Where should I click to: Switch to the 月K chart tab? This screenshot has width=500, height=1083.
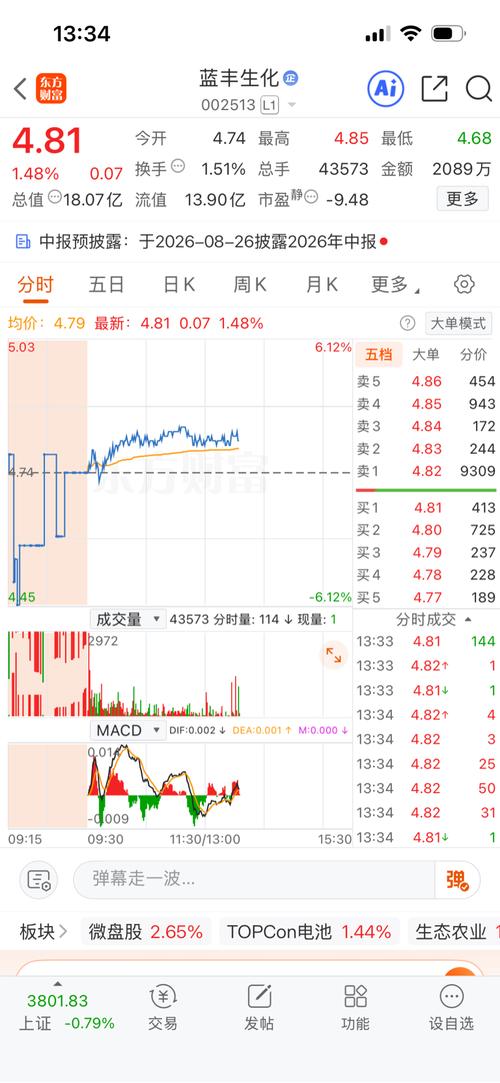(x=322, y=285)
